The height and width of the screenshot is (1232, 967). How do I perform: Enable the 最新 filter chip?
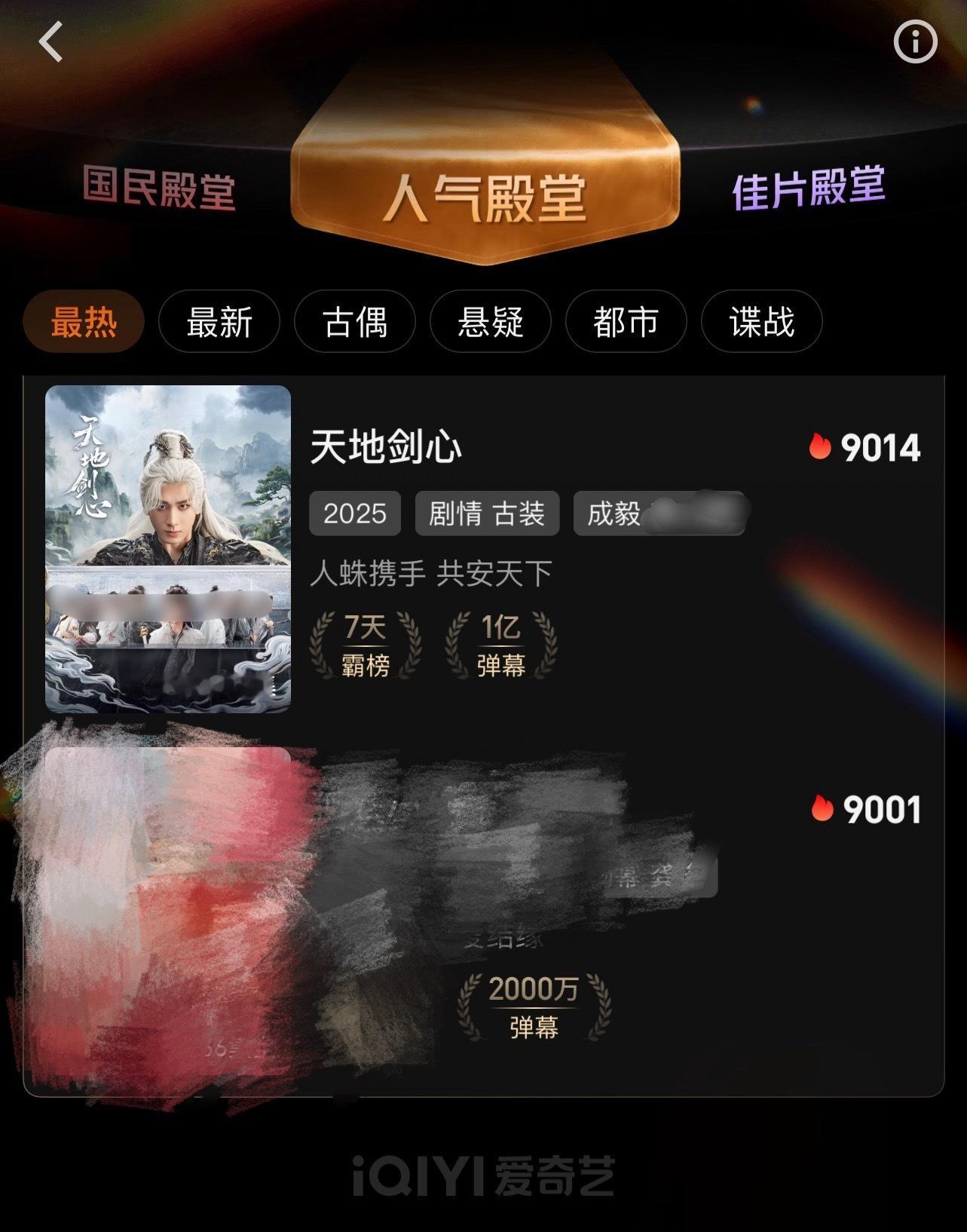pyautogui.click(x=218, y=321)
